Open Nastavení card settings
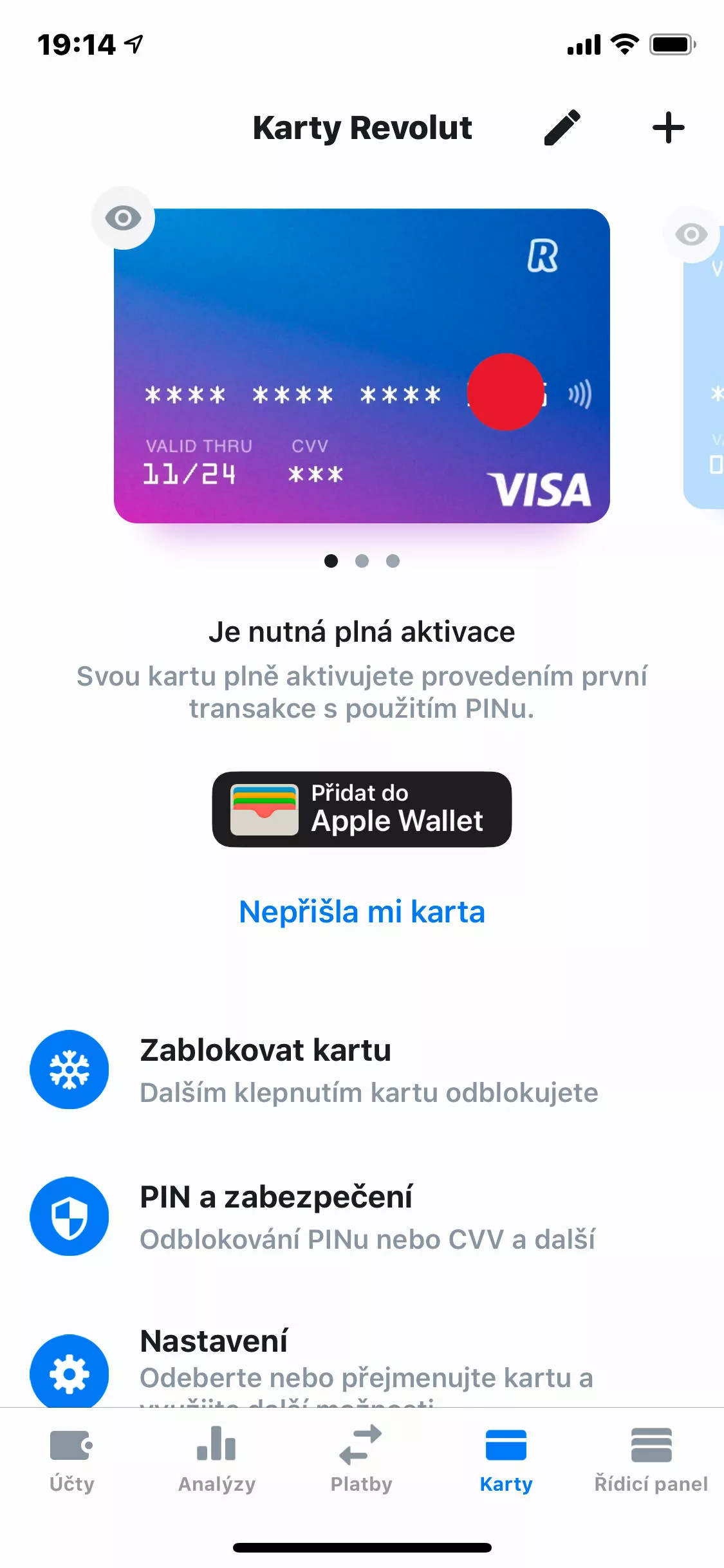Image resolution: width=724 pixels, height=1568 pixels. click(362, 1365)
